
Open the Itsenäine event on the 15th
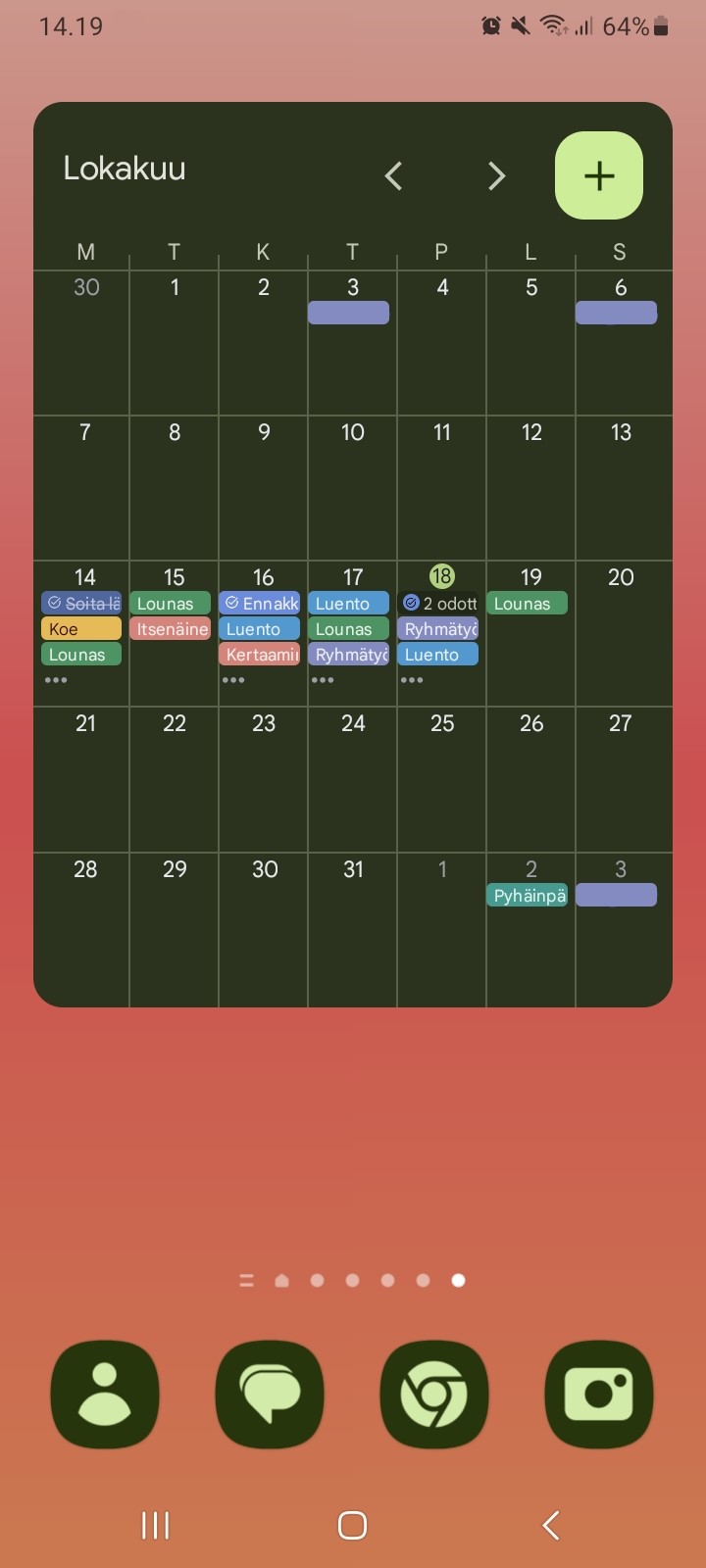(171, 629)
